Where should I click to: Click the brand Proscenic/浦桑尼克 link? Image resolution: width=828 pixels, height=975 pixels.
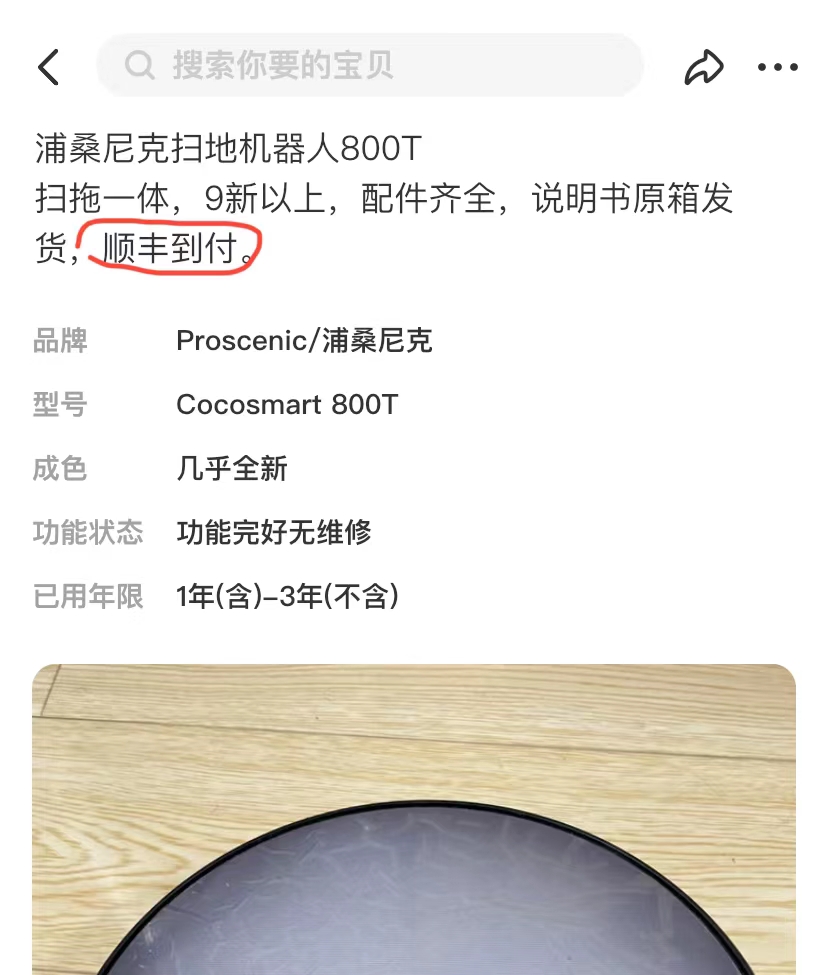pyautogui.click(x=305, y=341)
